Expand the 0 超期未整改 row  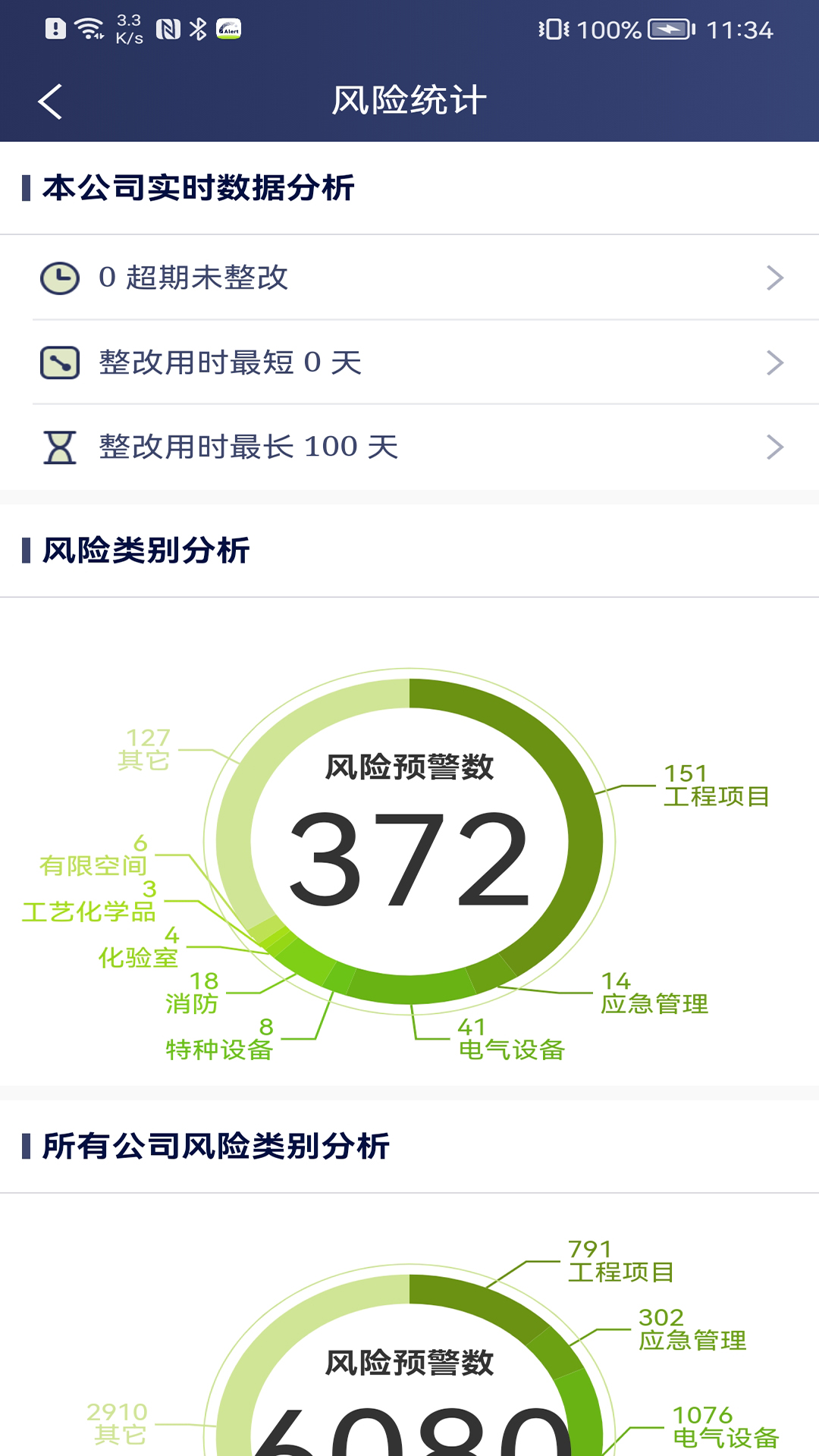409,278
